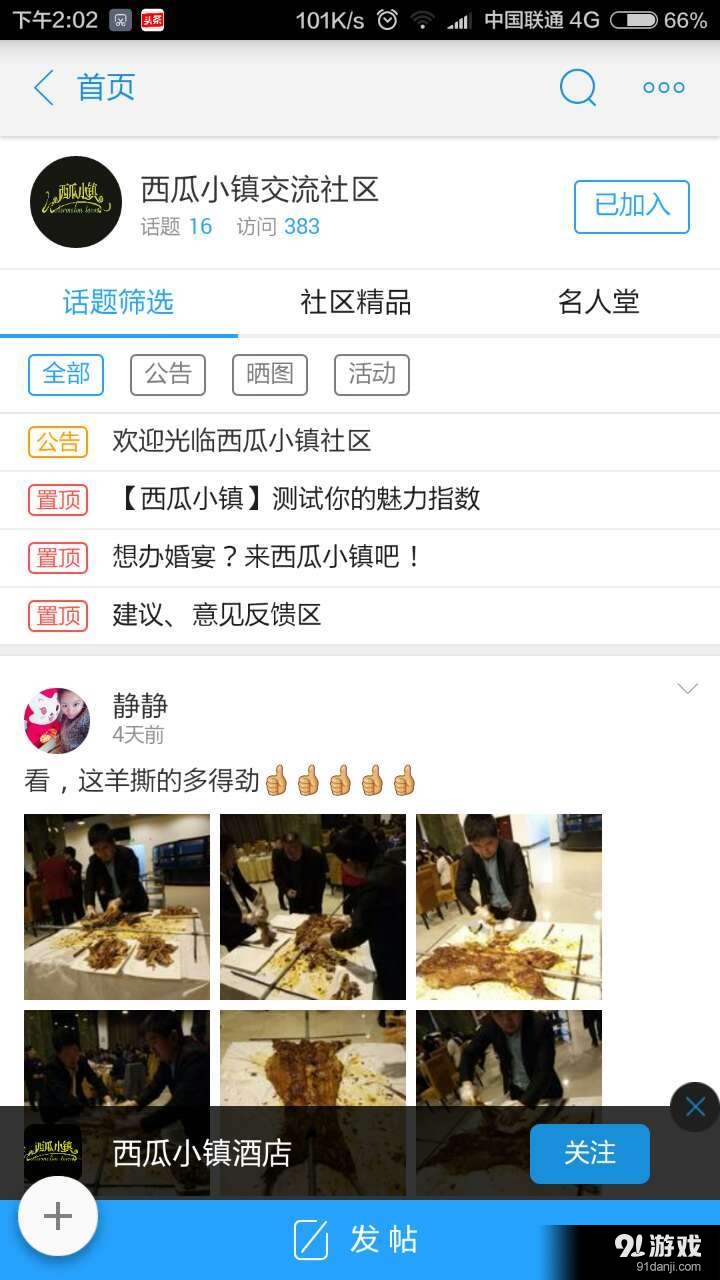Dismiss the hotel banner with the X

coord(694,1106)
